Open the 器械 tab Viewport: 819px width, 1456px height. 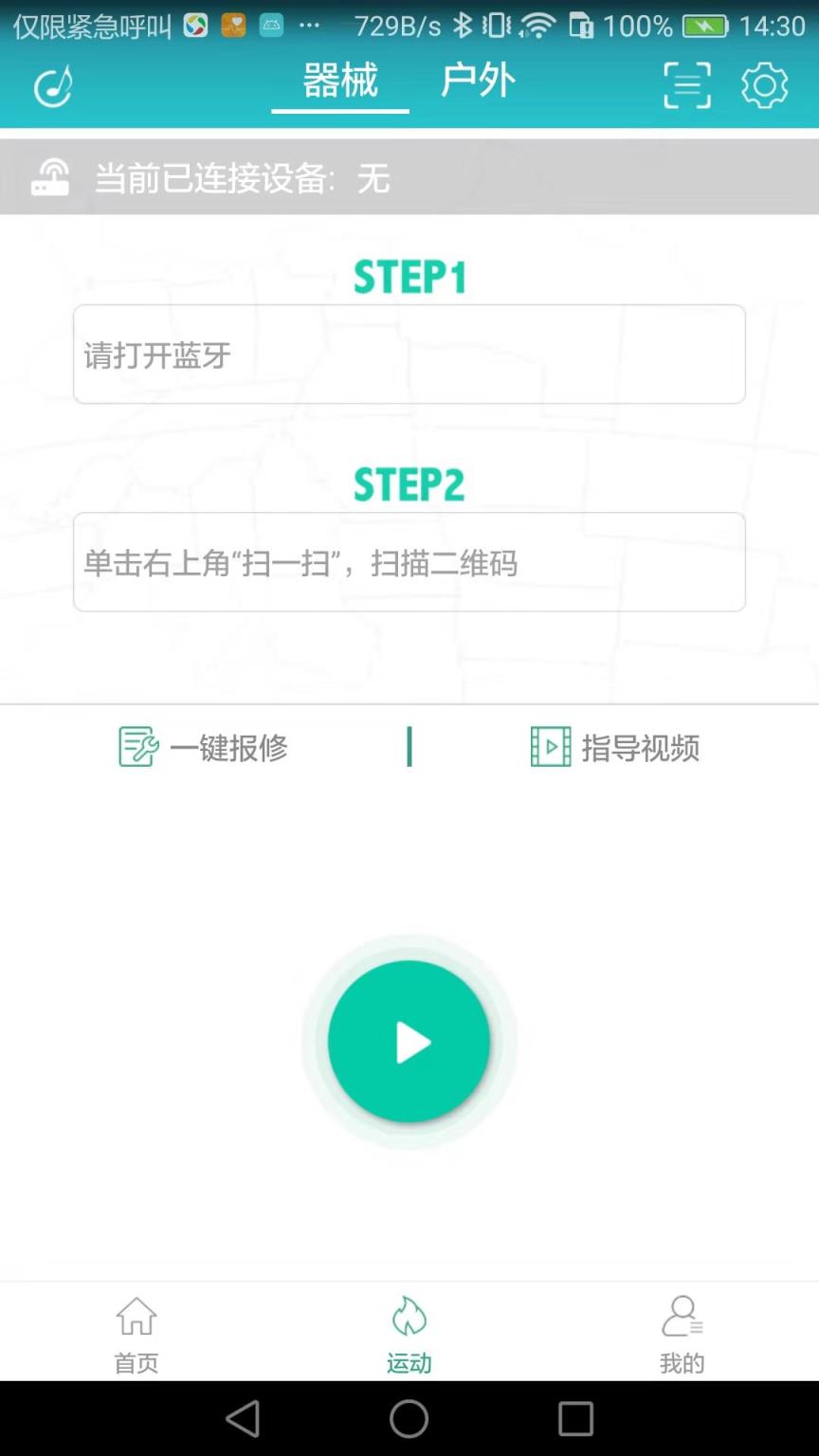point(339,82)
